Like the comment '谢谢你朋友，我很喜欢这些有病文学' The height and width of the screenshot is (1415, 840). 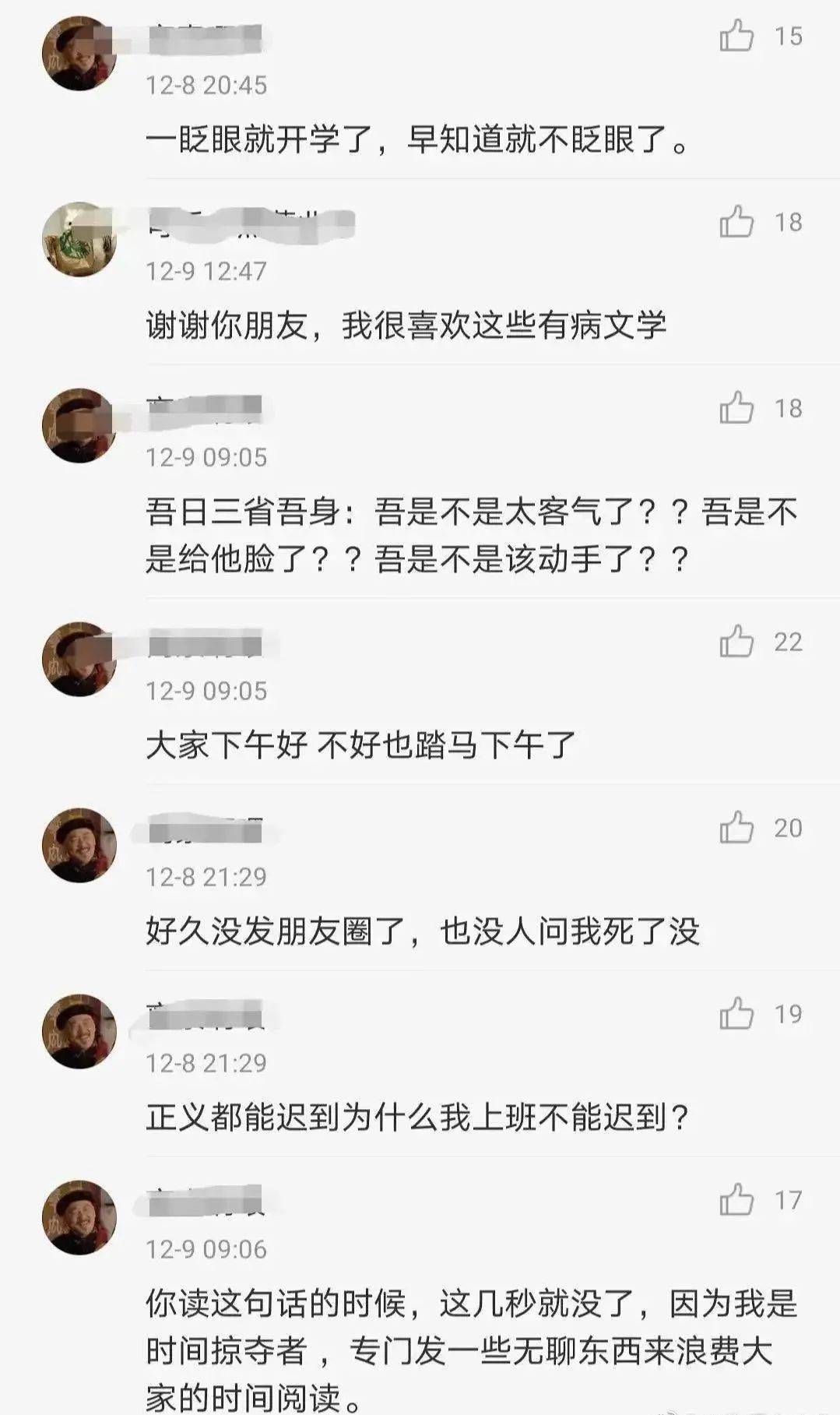(736, 222)
